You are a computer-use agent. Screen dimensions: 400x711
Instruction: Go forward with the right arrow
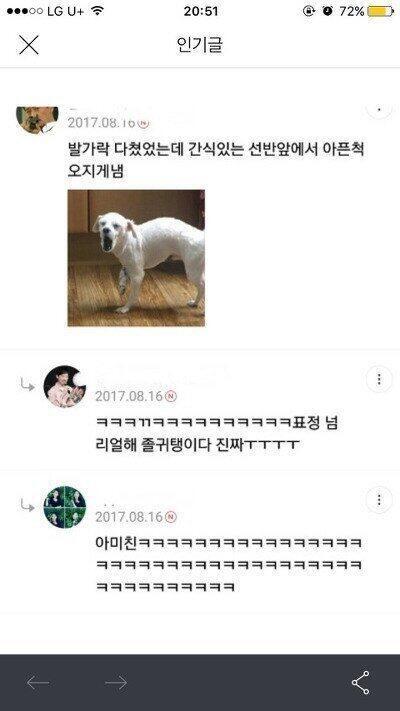click(116, 682)
